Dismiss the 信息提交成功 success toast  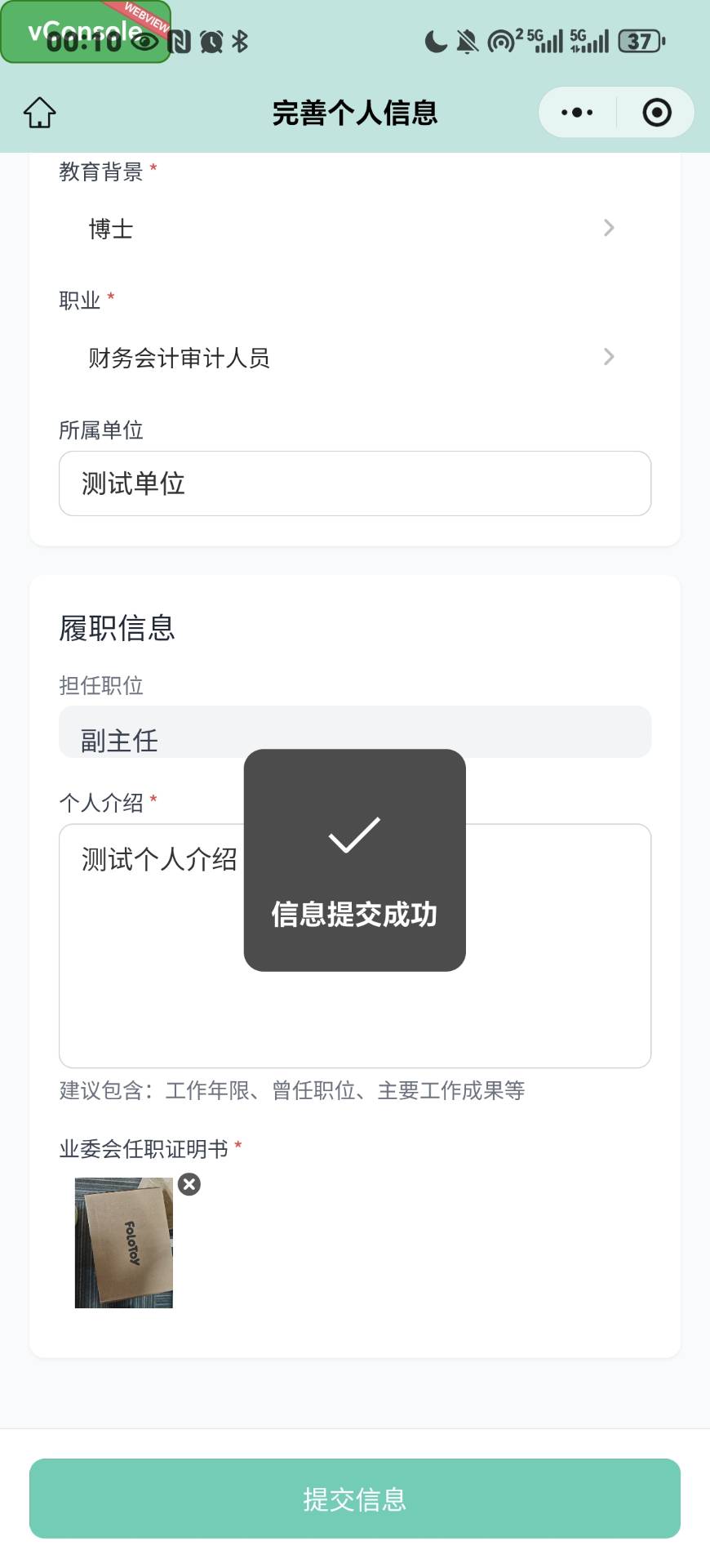[354, 860]
